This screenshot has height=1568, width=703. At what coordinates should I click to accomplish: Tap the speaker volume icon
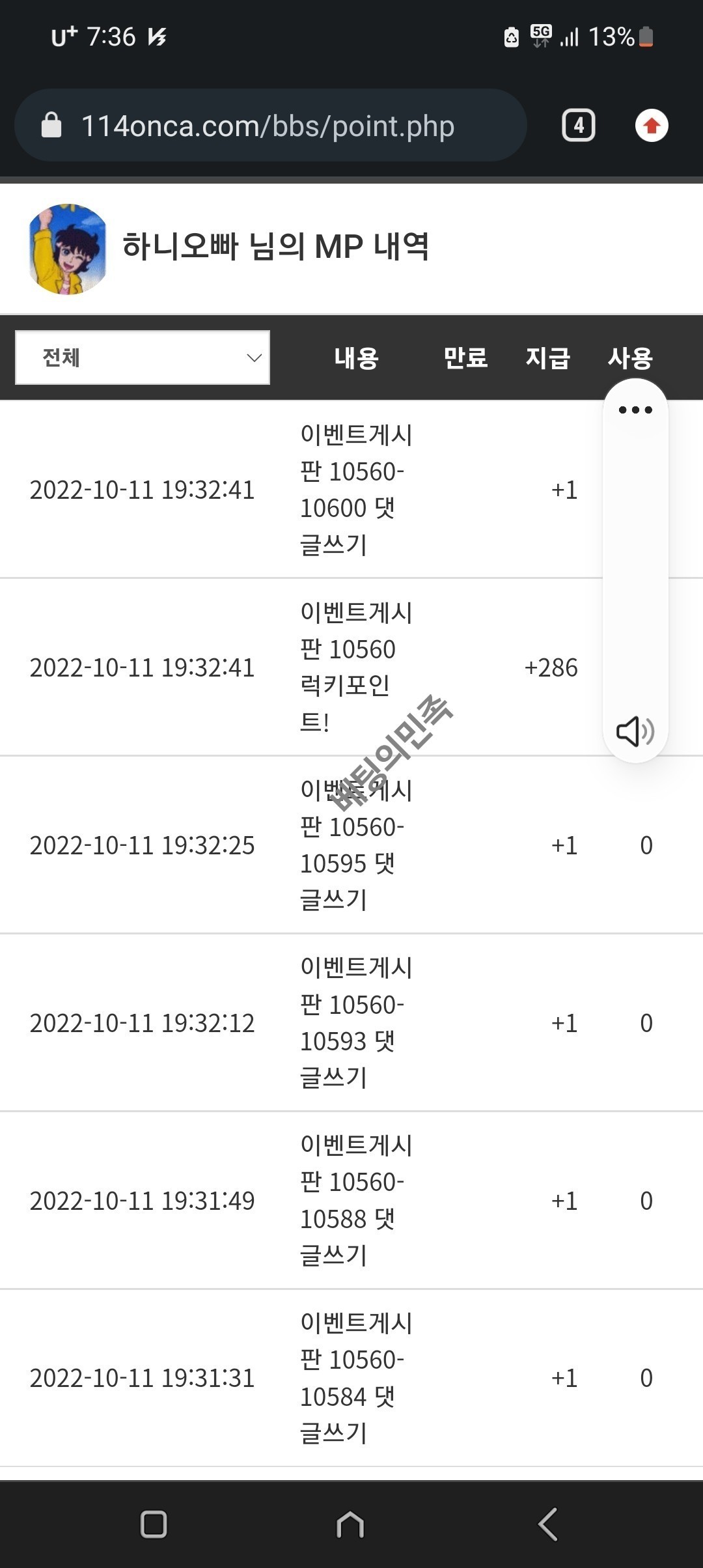(635, 731)
